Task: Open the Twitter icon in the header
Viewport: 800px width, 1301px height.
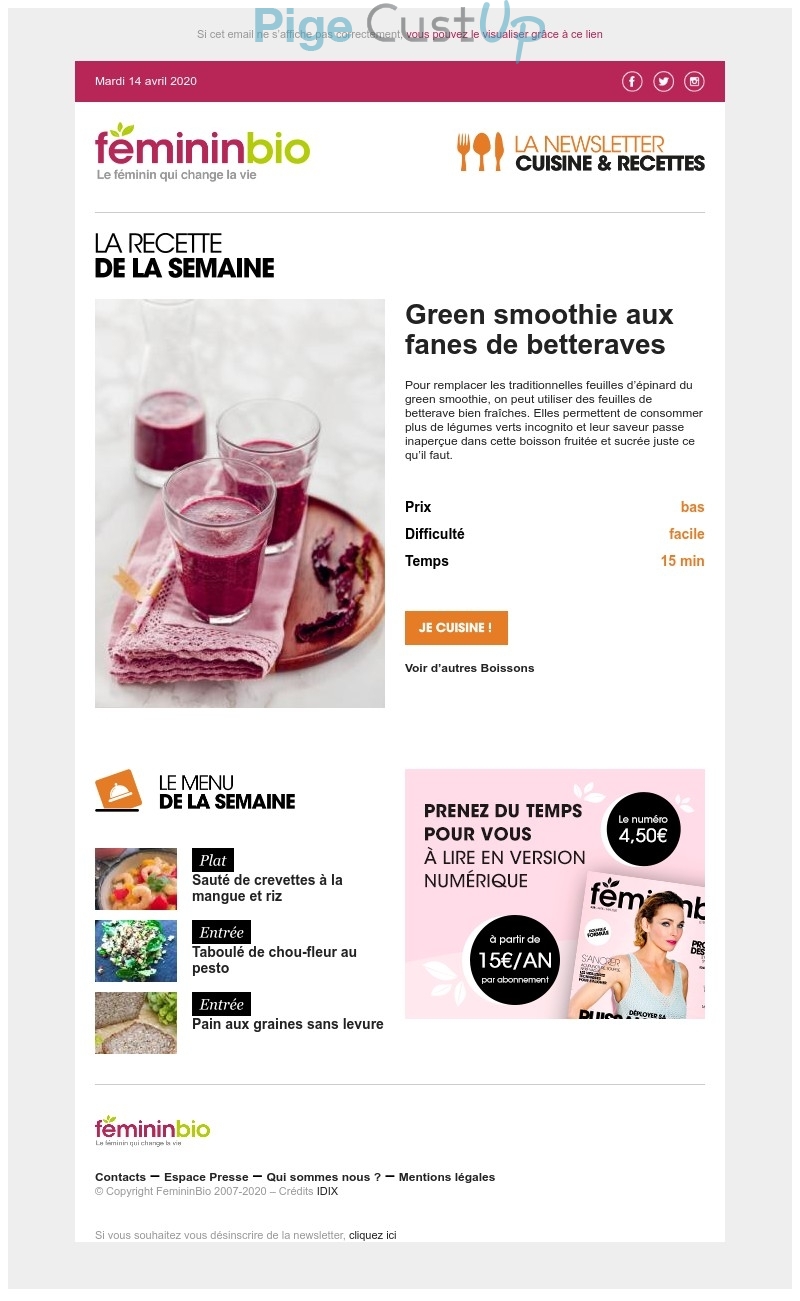Action: pyautogui.click(x=663, y=82)
